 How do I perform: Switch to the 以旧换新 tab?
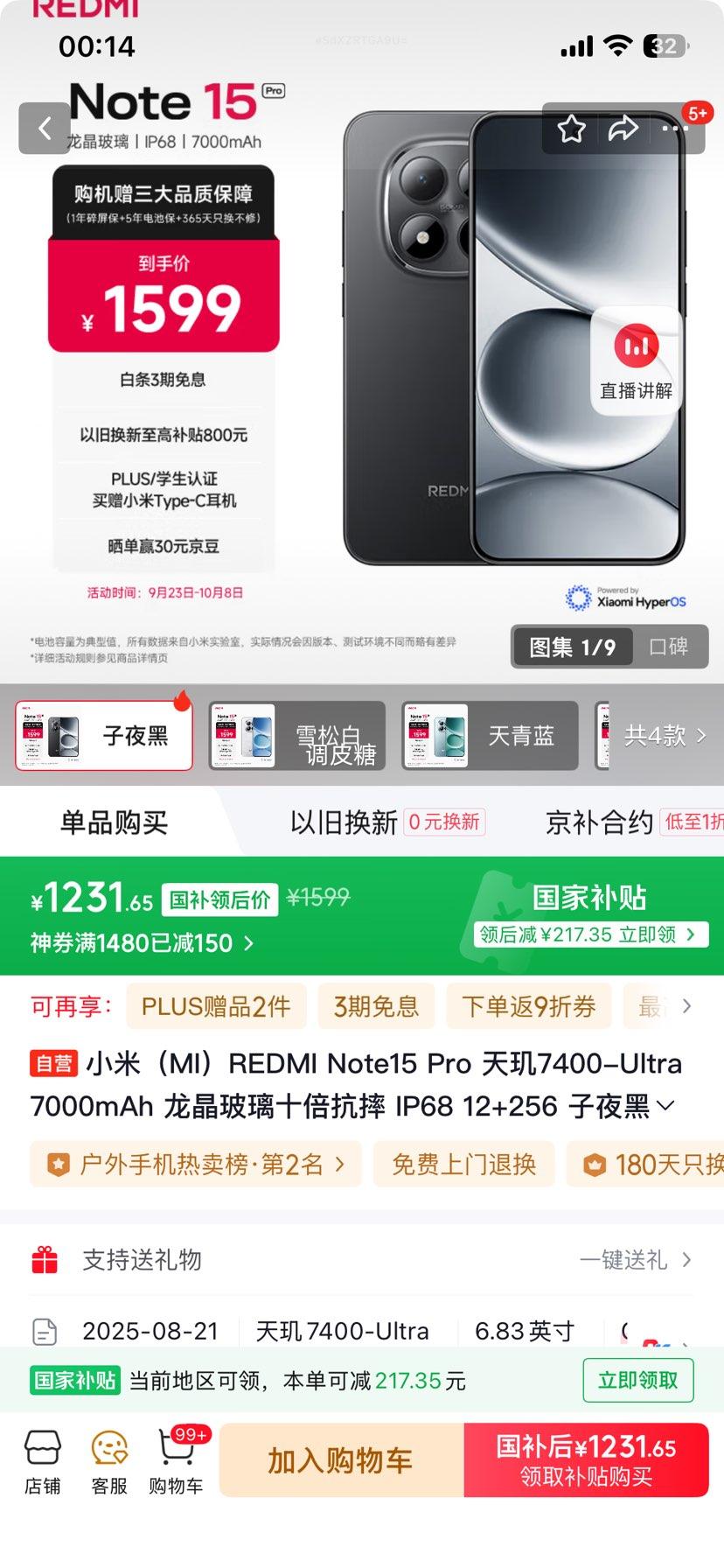[344, 822]
